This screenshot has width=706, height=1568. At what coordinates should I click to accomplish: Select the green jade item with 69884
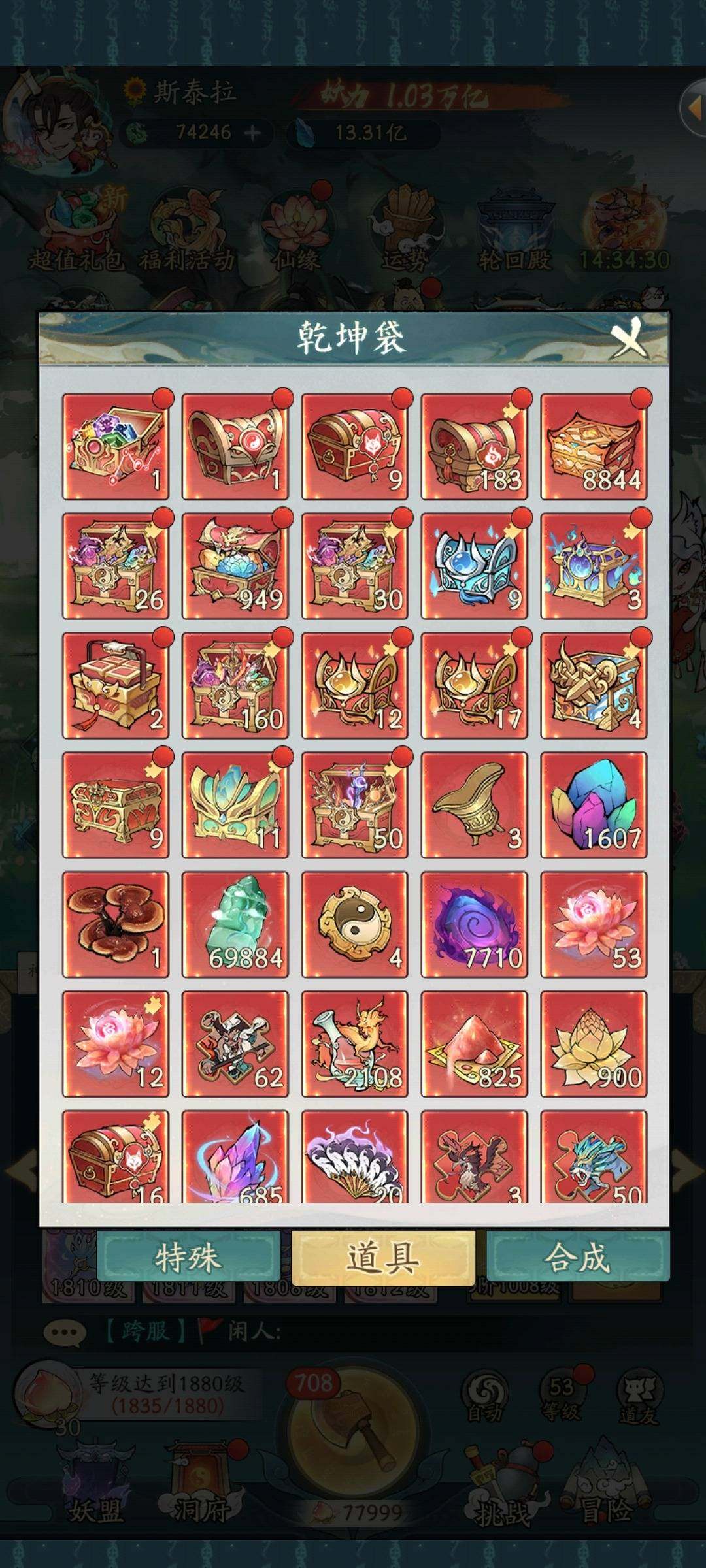click(x=235, y=924)
